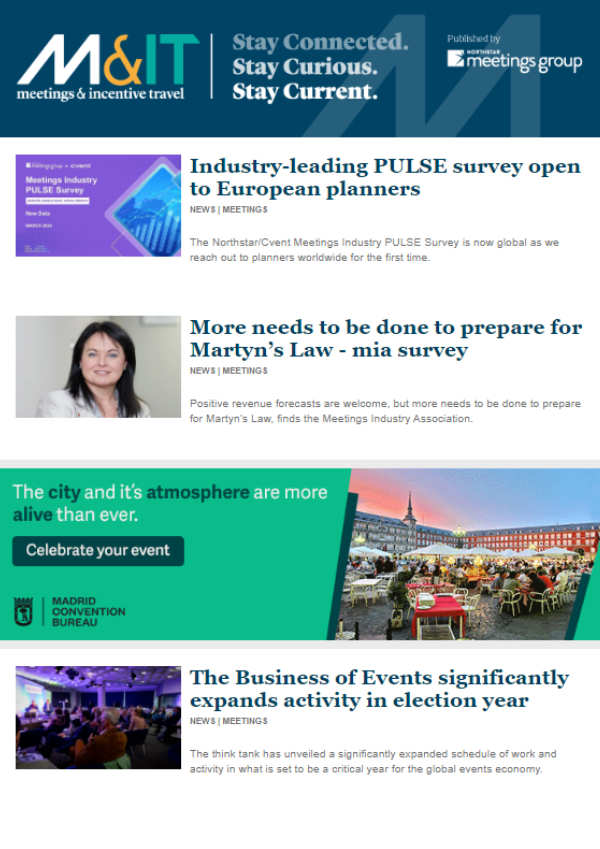Tap the Celebrate your event button
The height and width of the screenshot is (849, 600).
pos(98,550)
